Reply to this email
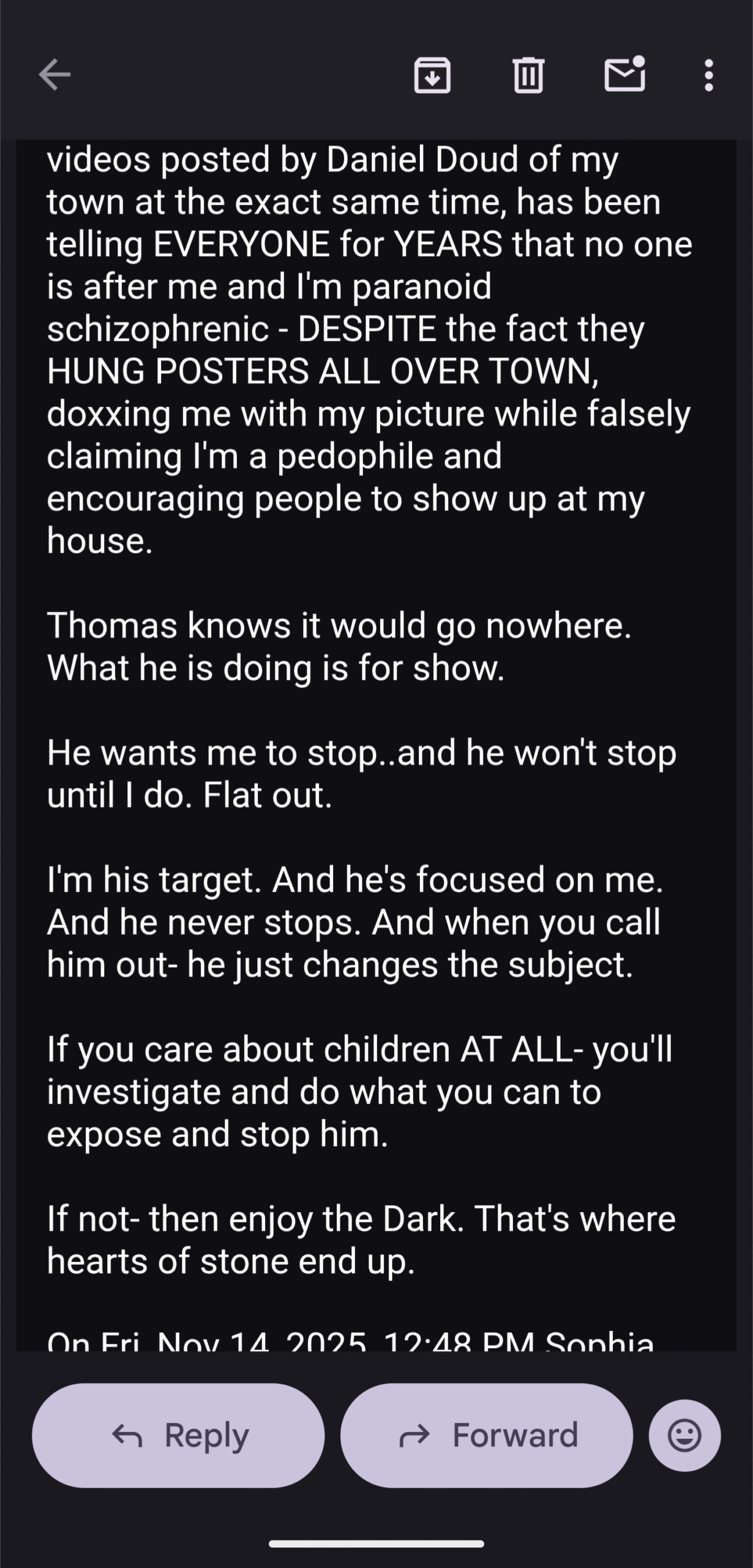This screenshot has height=1568, width=753. 178,1435
